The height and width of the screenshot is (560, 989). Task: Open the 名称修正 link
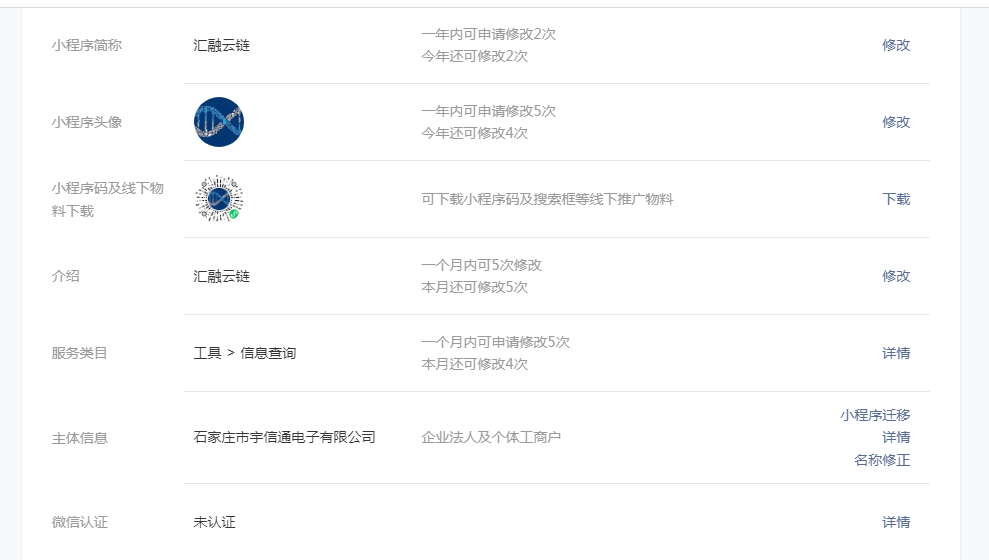(x=882, y=460)
